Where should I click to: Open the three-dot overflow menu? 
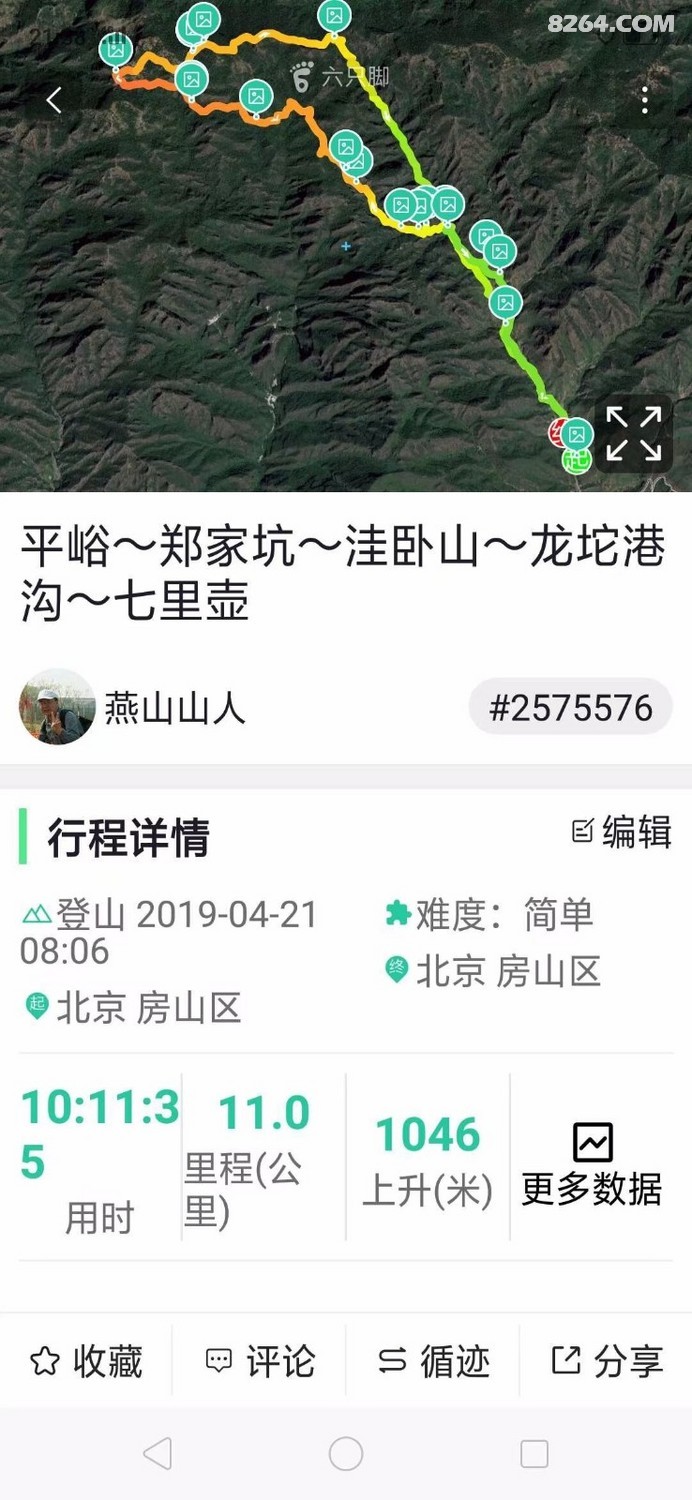645,100
